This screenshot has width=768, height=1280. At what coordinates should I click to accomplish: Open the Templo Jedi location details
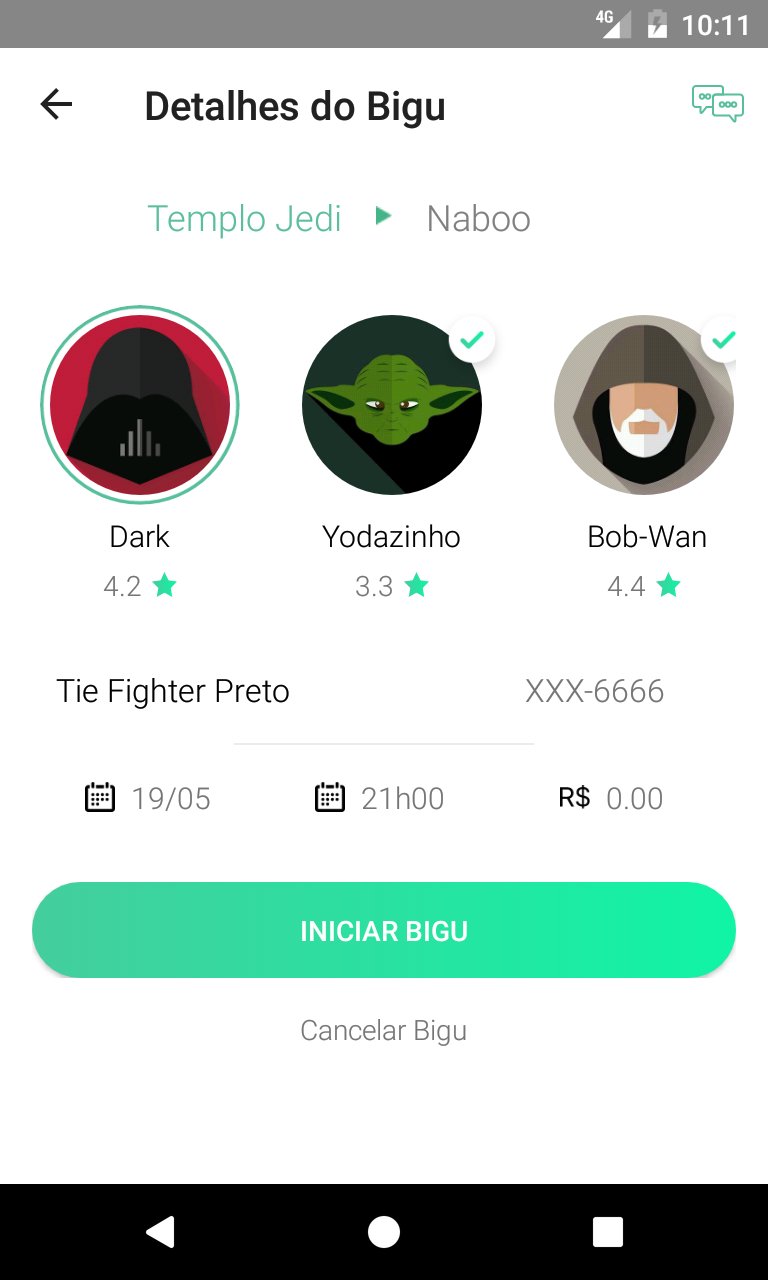(243, 218)
